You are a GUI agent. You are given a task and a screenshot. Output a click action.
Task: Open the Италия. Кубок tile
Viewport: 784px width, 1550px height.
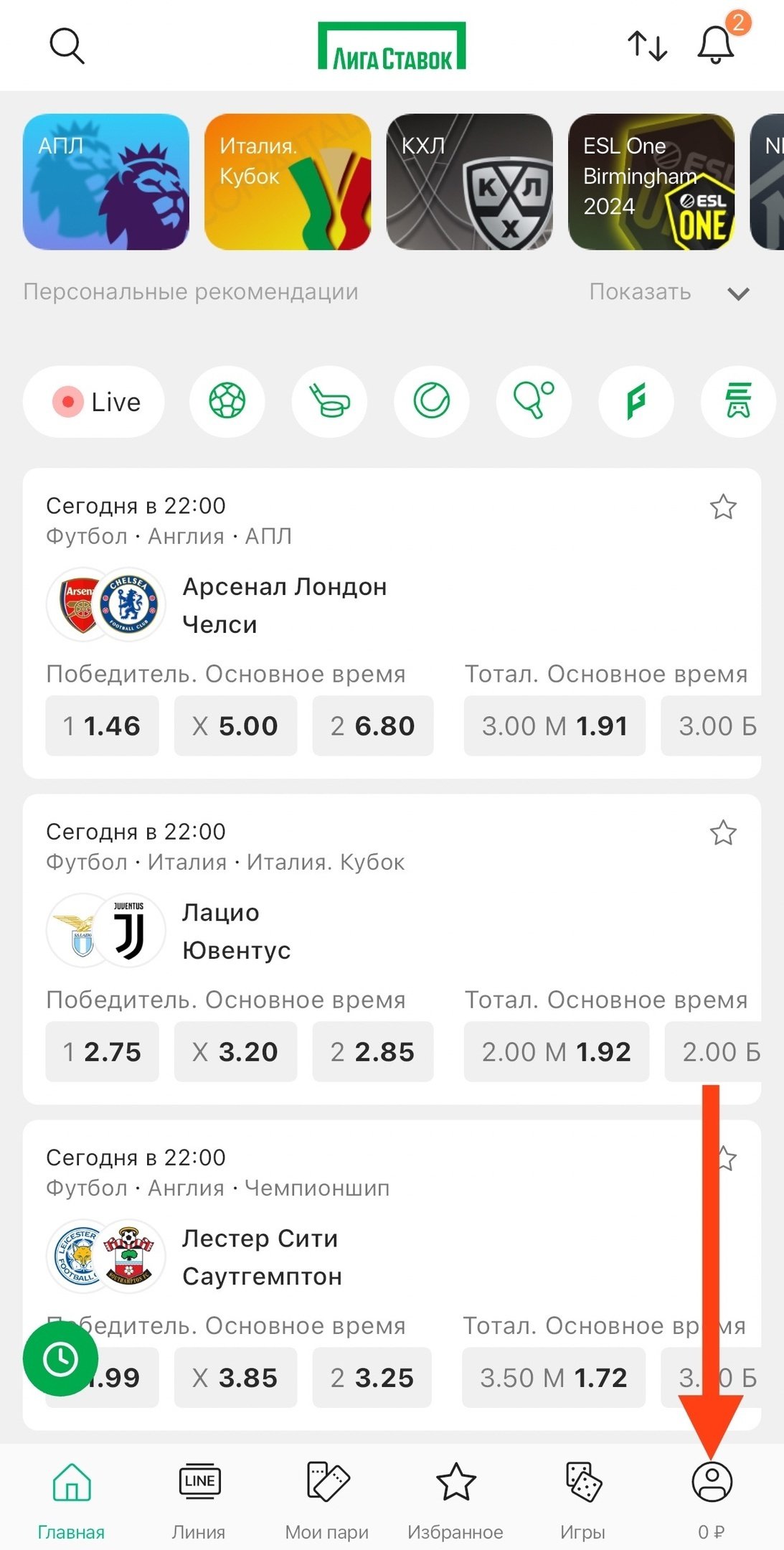[288, 182]
